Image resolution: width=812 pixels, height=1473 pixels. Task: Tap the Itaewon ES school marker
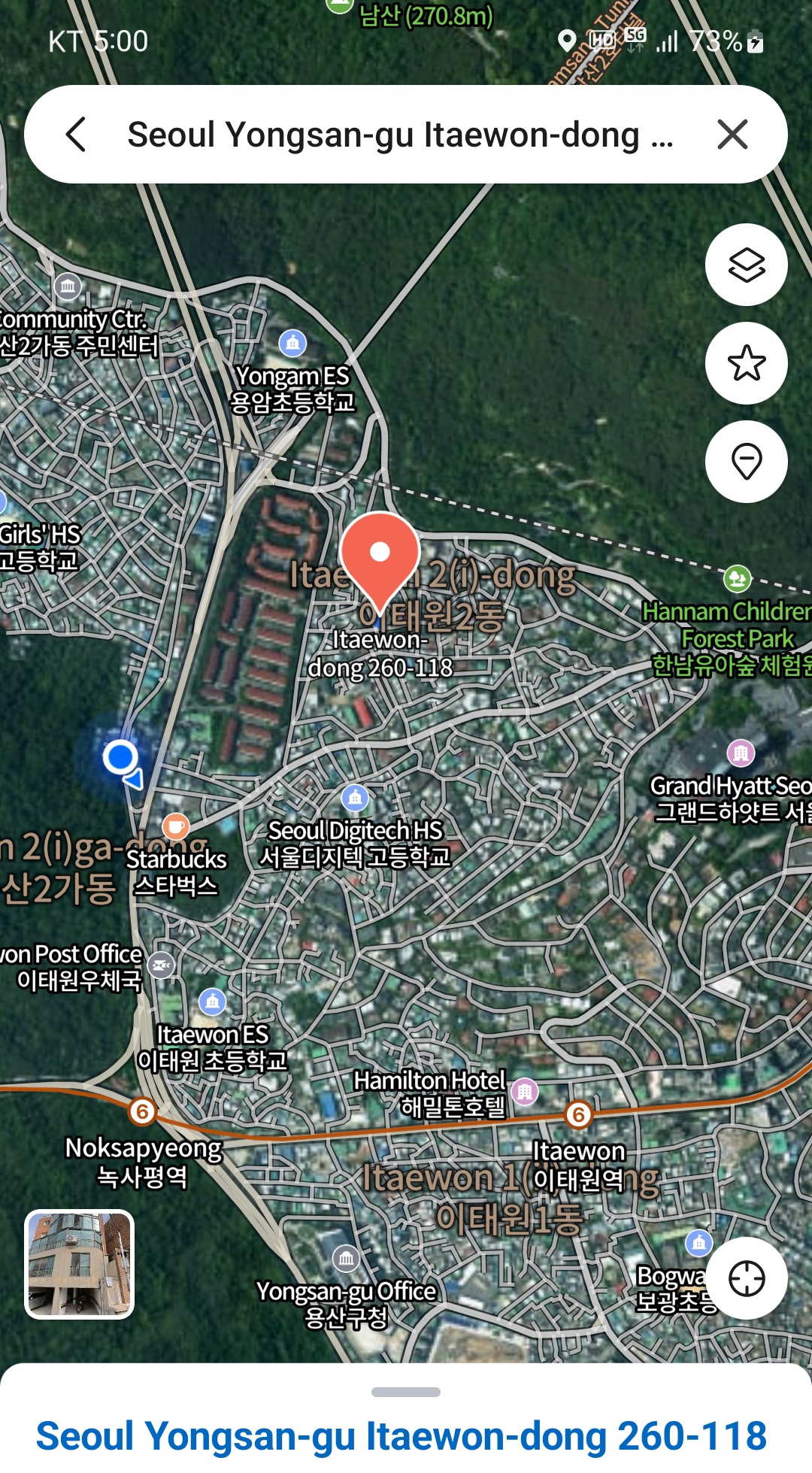tap(212, 1002)
